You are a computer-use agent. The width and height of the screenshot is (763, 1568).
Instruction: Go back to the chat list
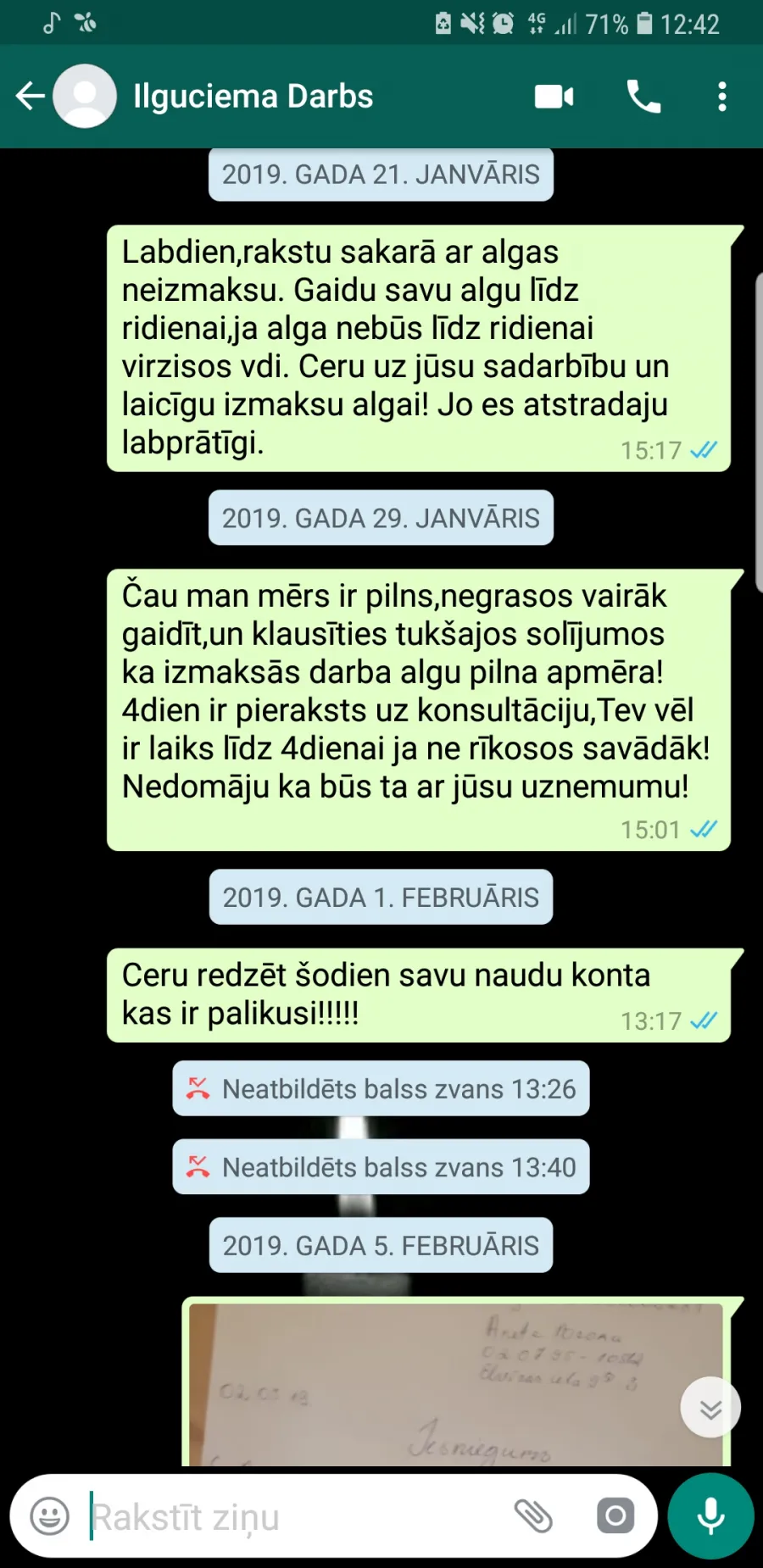click(31, 96)
